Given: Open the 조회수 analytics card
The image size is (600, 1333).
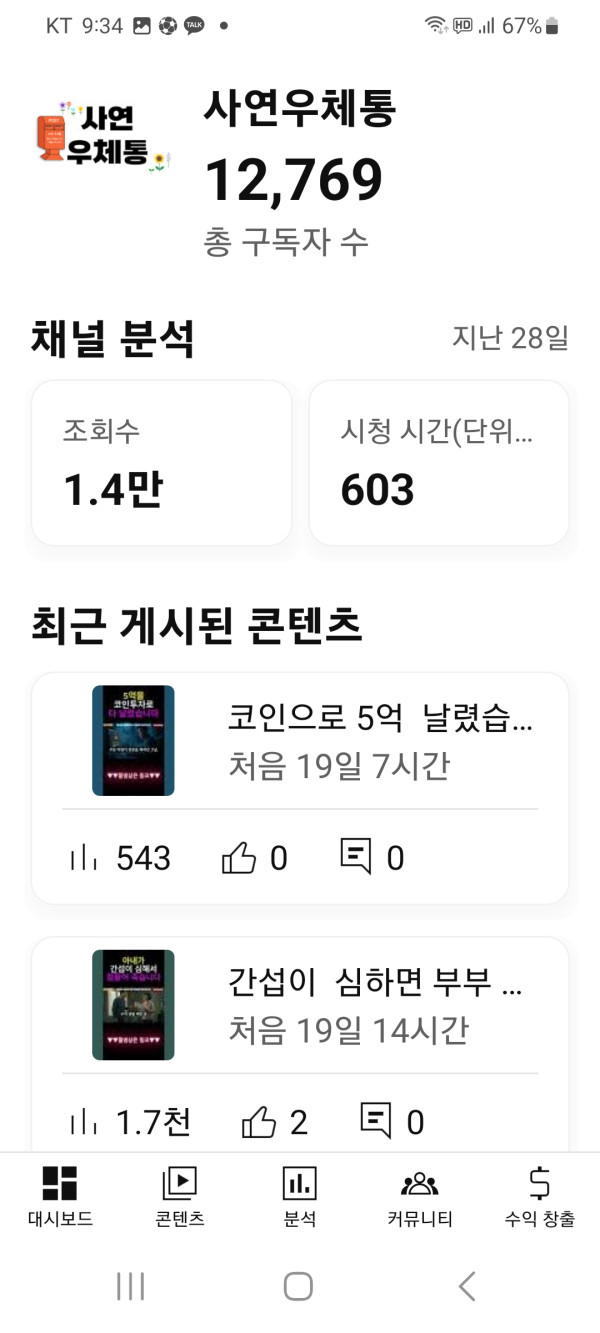Looking at the screenshot, I should click(x=161, y=462).
